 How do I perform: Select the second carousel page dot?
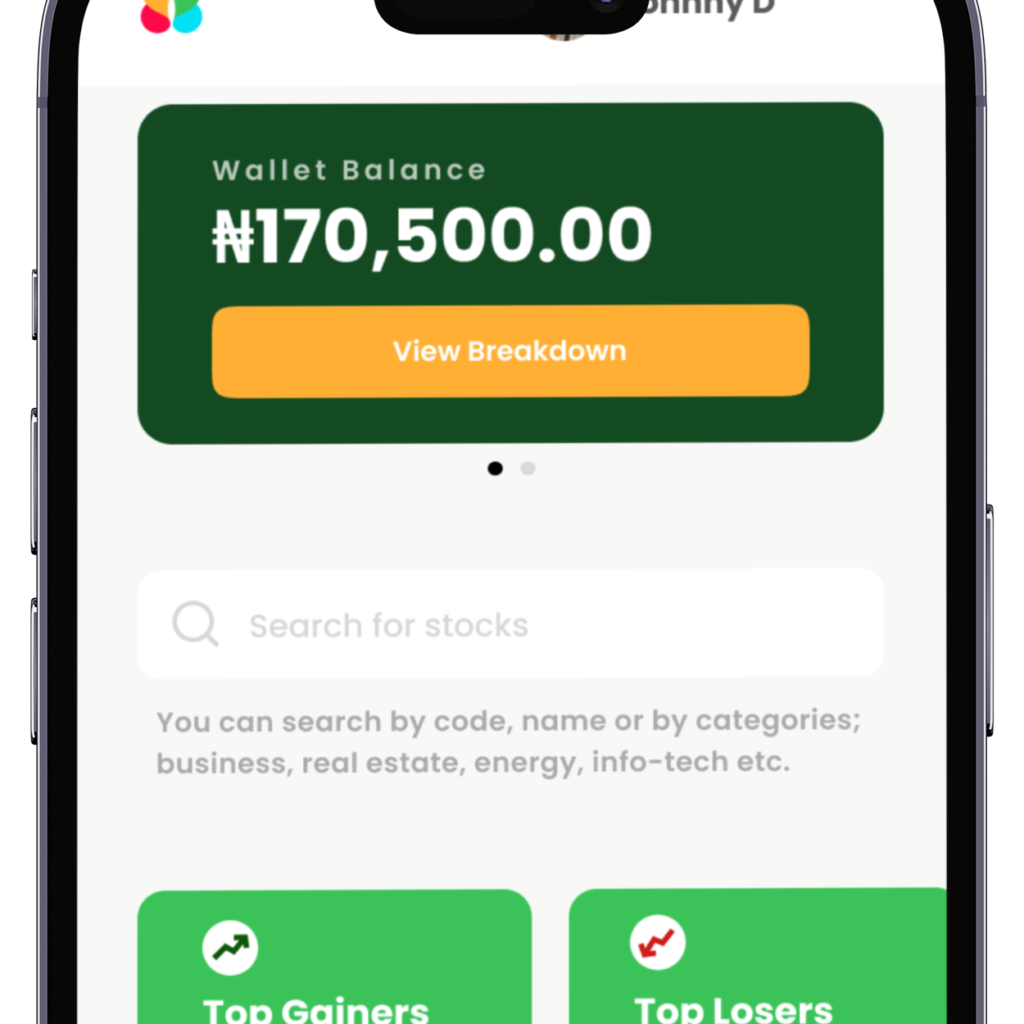527,468
